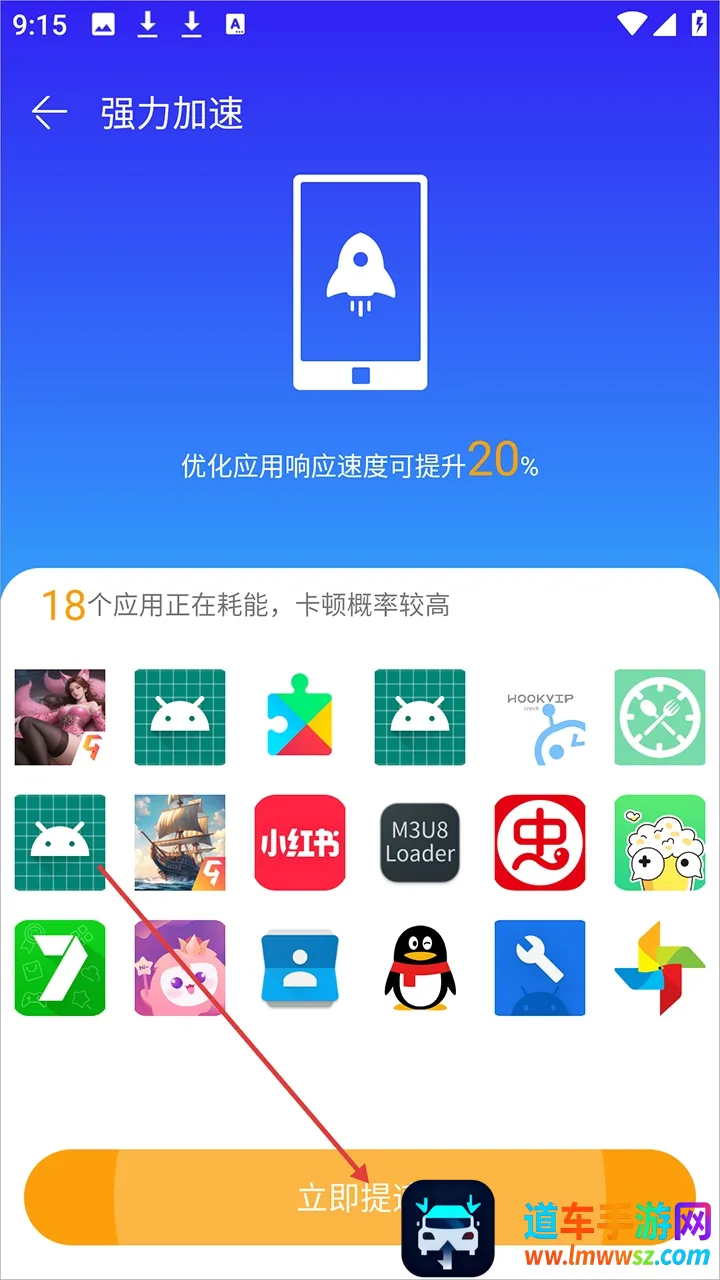
Task: Open the sailing ship game app icon
Action: coord(180,843)
